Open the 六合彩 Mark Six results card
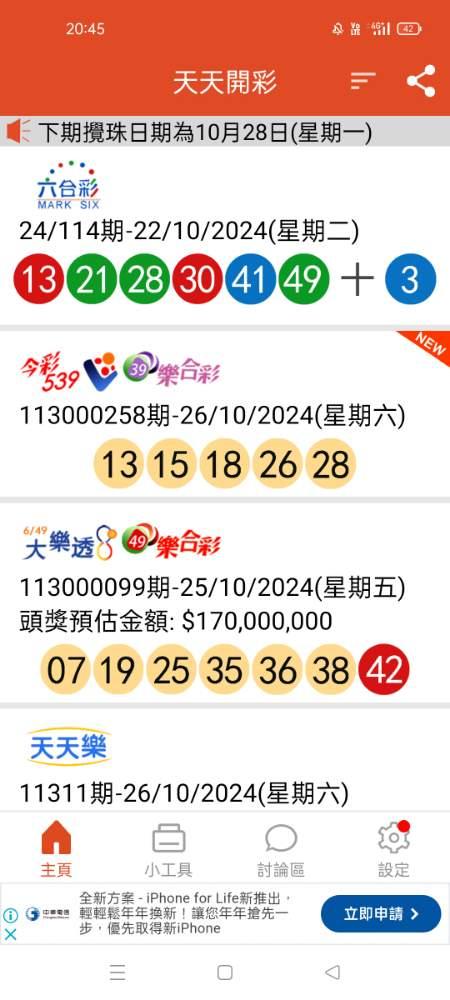 (x=225, y=237)
